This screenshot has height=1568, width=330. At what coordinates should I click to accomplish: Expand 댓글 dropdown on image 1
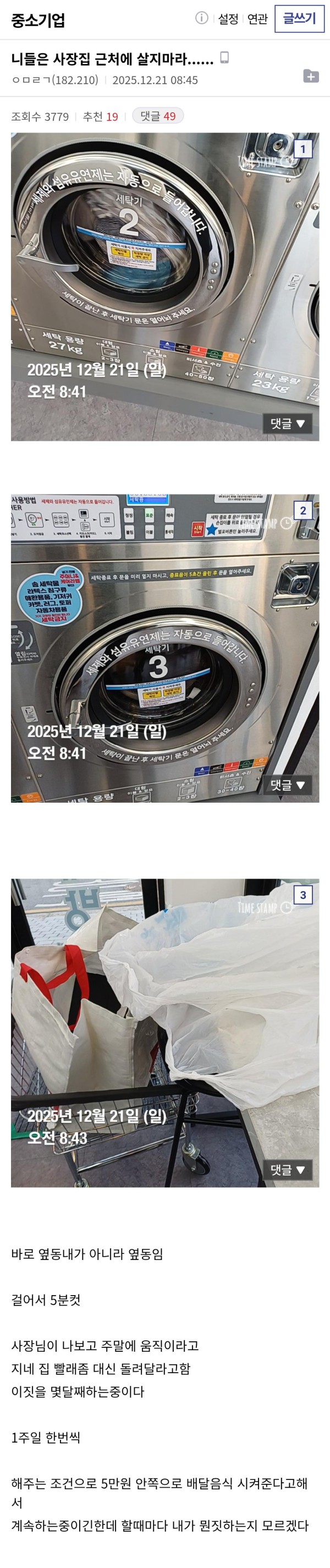tap(288, 424)
